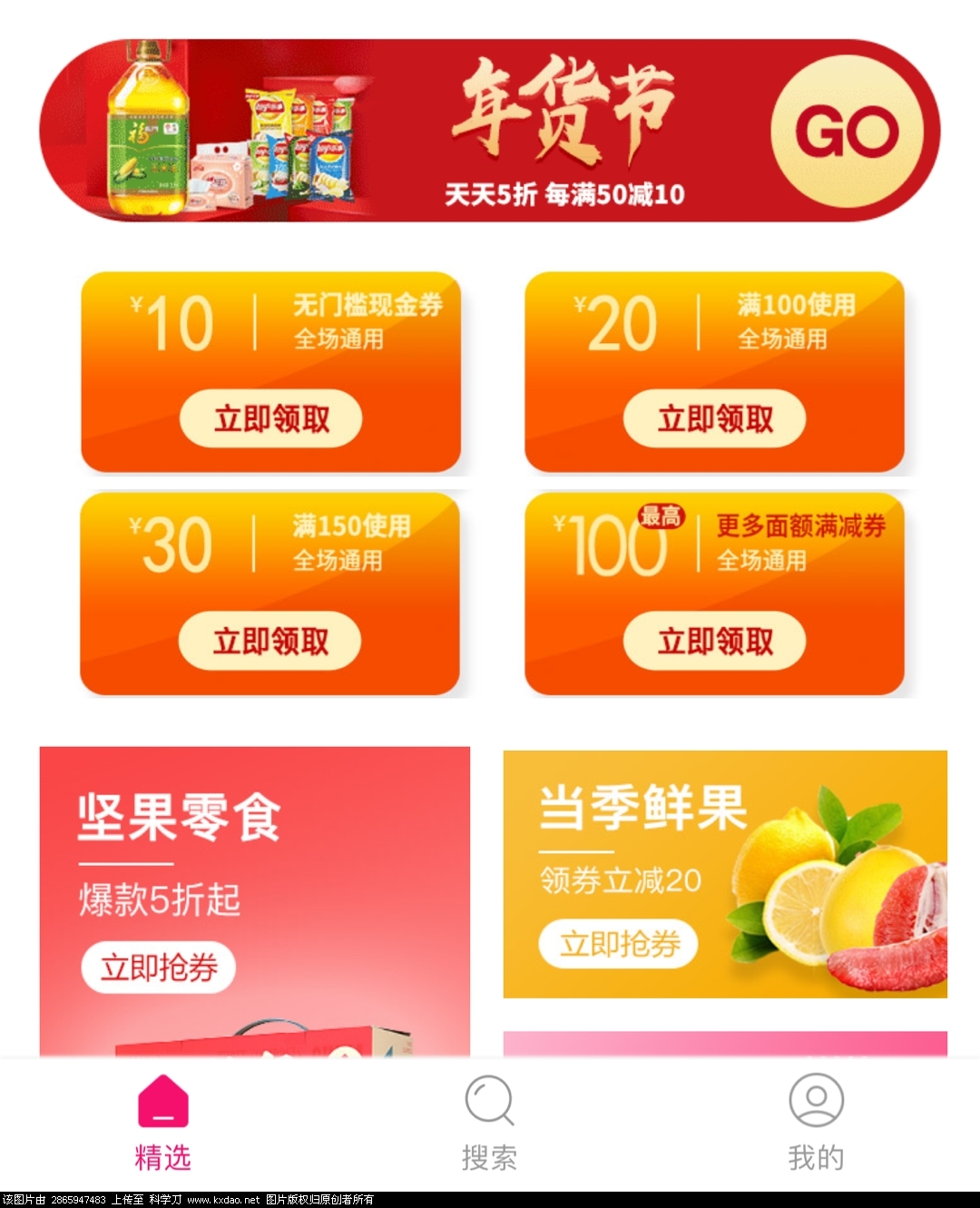The height and width of the screenshot is (1208, 980).
Task: Tap the GO button on 年货节 banner
Action: [x=847, y=131]
